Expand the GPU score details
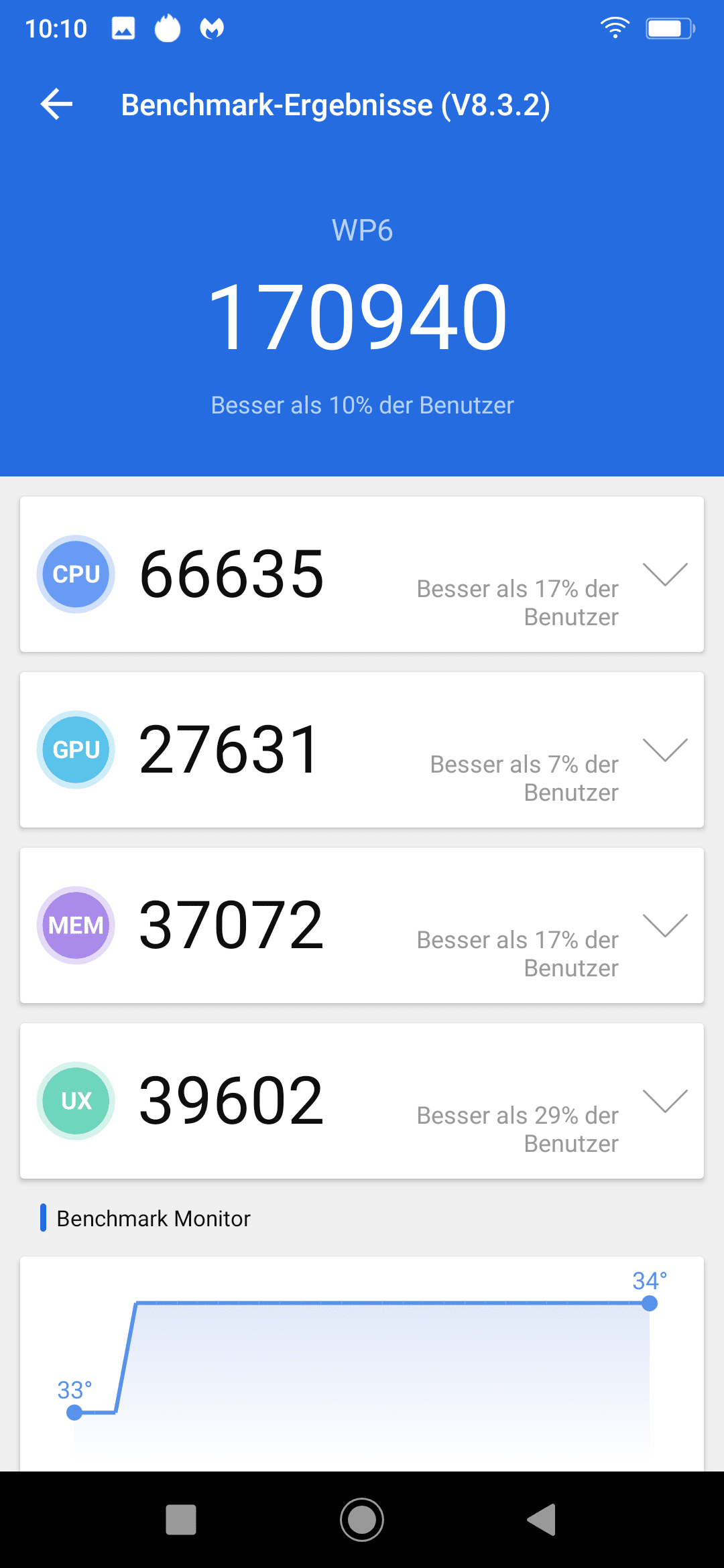Viewport: 724px width, 1568px height. (x=665, y=750)
